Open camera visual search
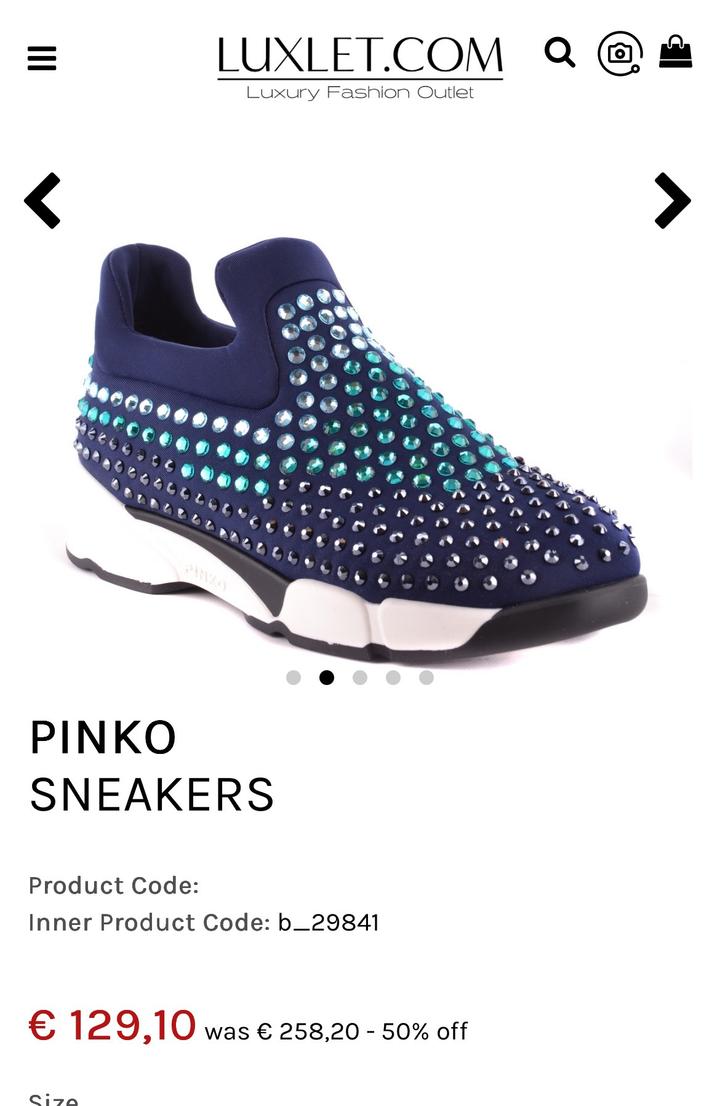Viewport: 720px width, 1106px height. pos(620,54)
